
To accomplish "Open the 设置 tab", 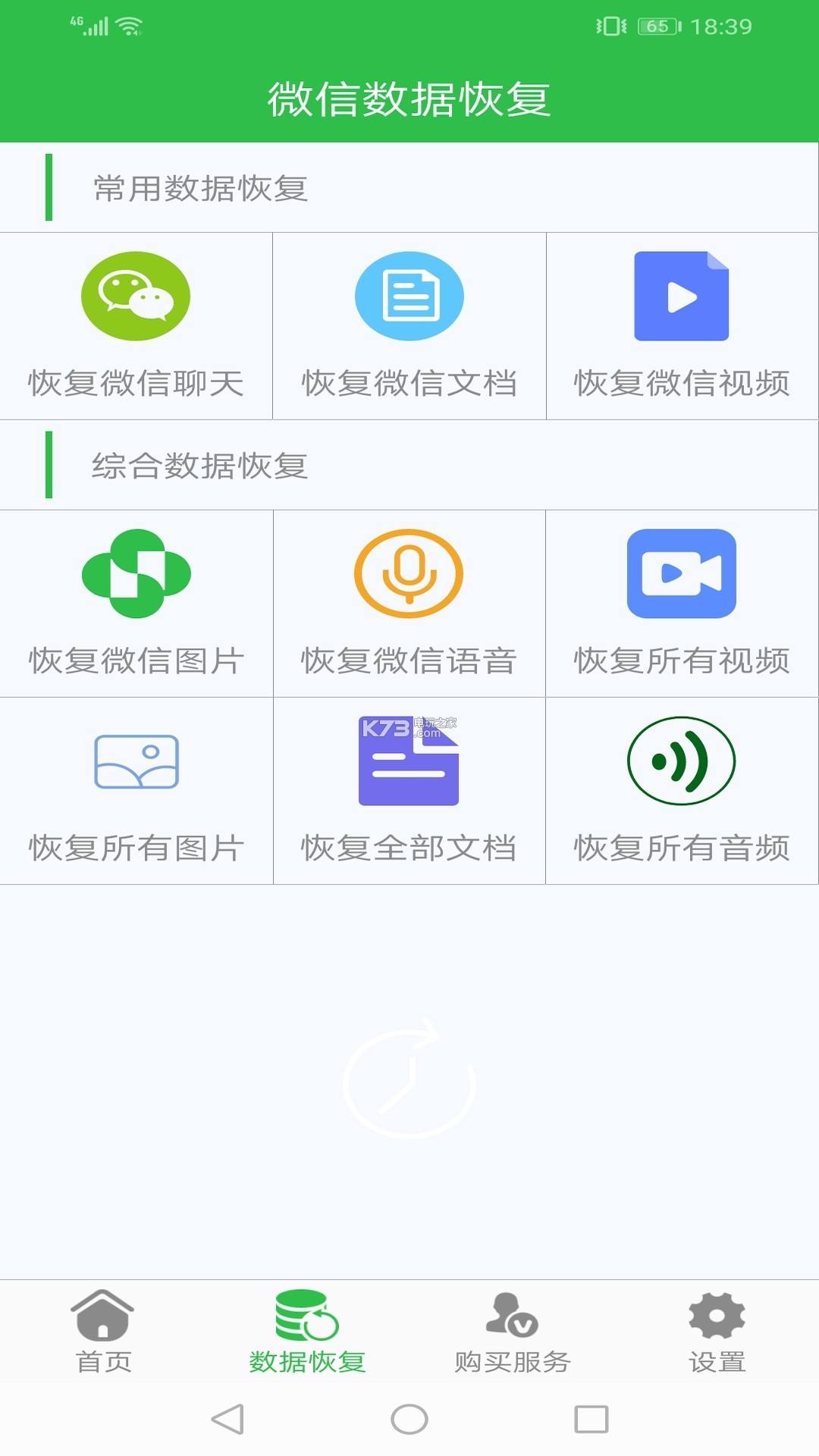I will pyautogui.click(x=717, y=1332).
